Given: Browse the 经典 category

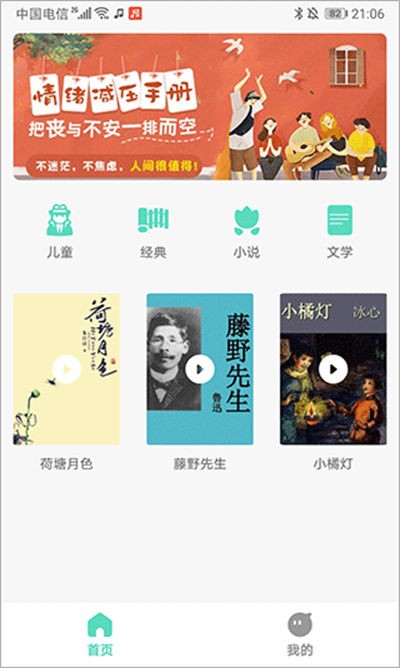Looking at the screenshot, I should coord(153,231).
